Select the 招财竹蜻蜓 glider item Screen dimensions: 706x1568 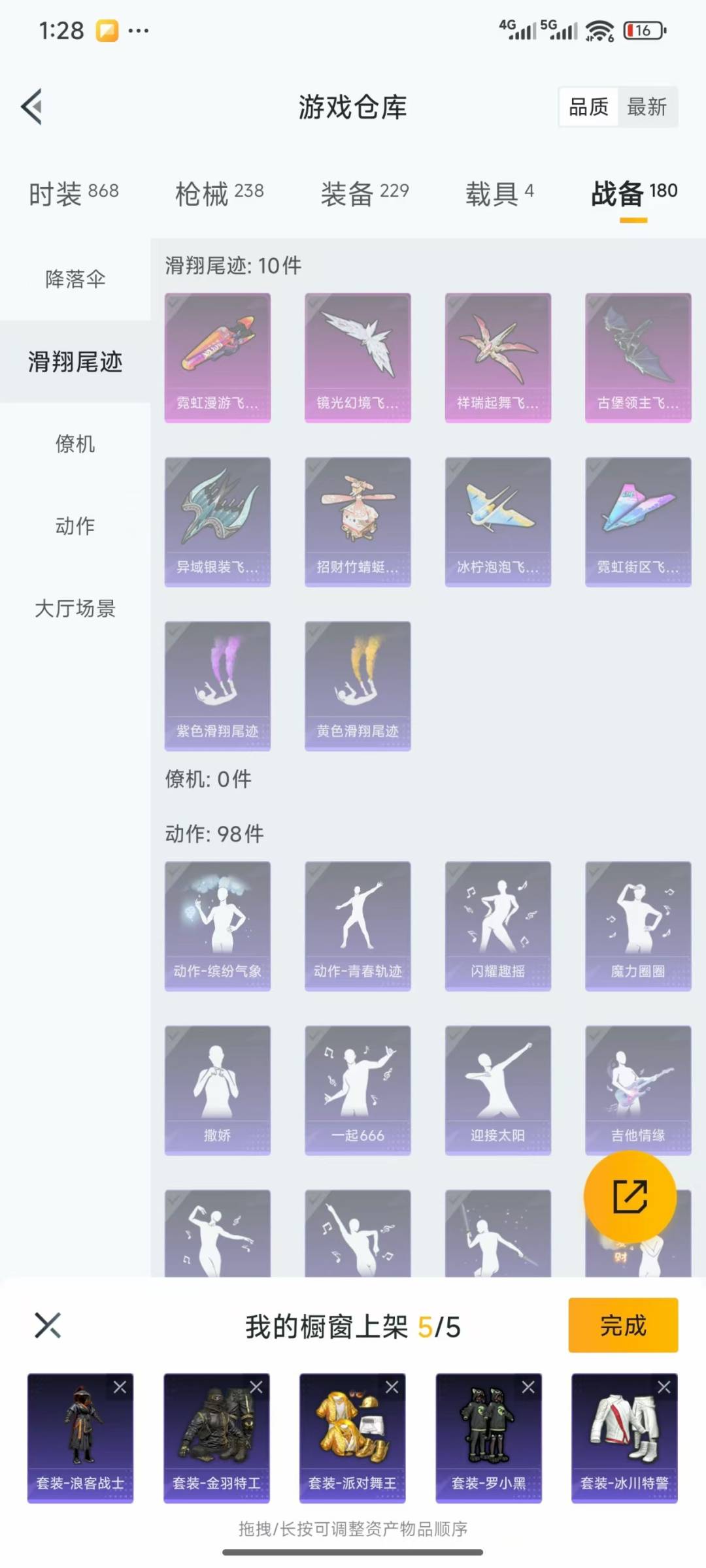point(358,521)
